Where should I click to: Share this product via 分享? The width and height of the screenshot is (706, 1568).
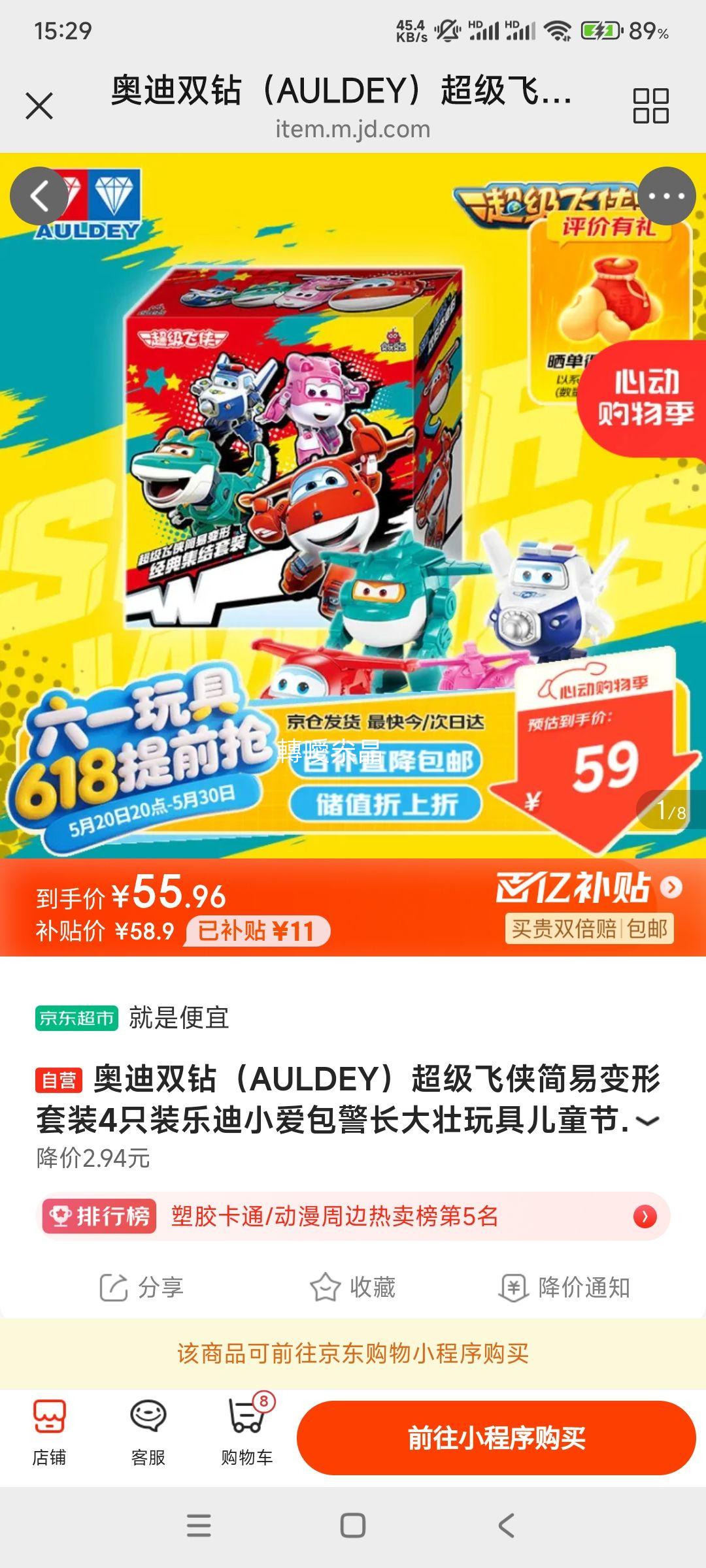(141, 1288)
